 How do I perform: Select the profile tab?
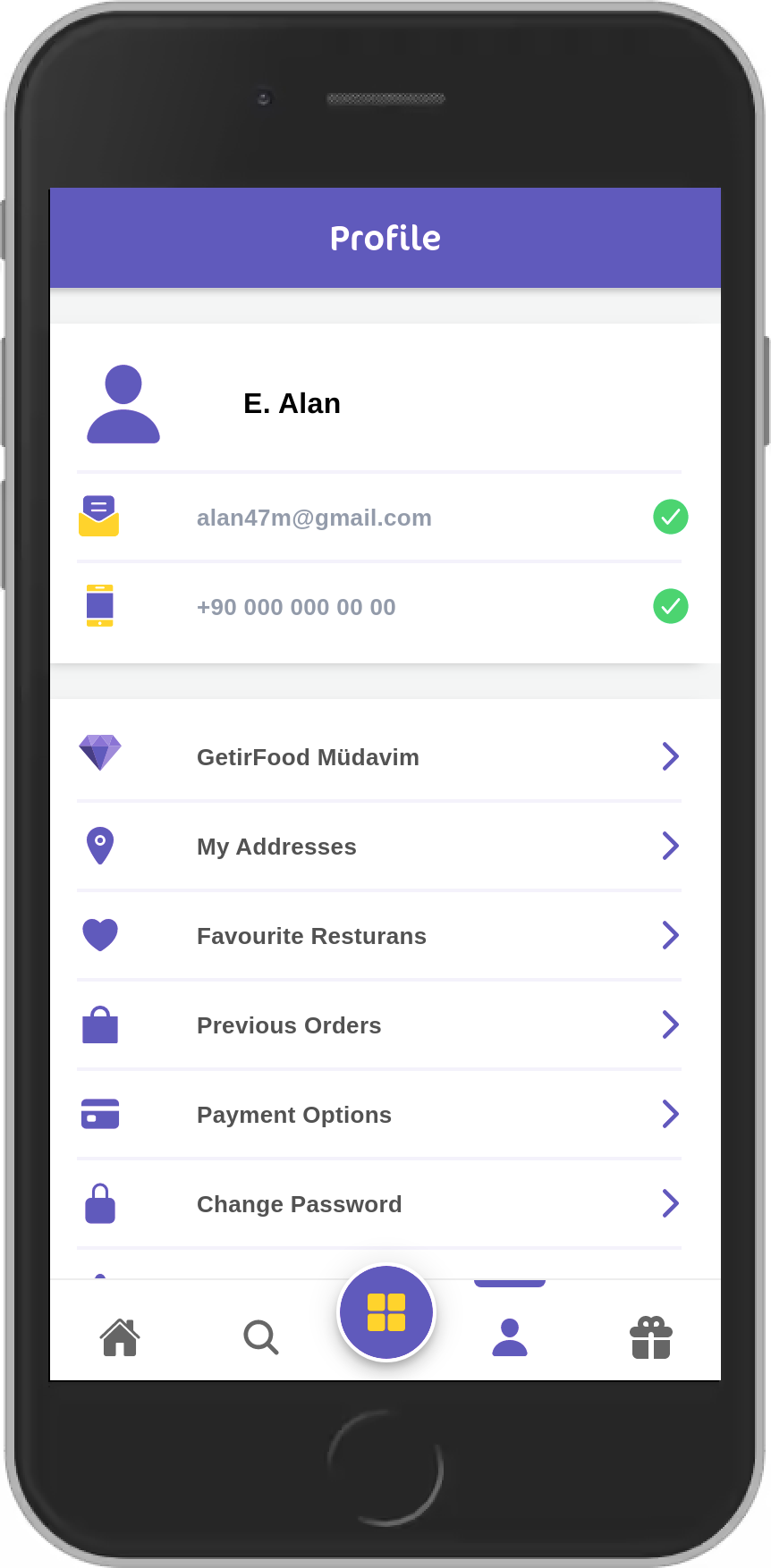coord(510,1337)
